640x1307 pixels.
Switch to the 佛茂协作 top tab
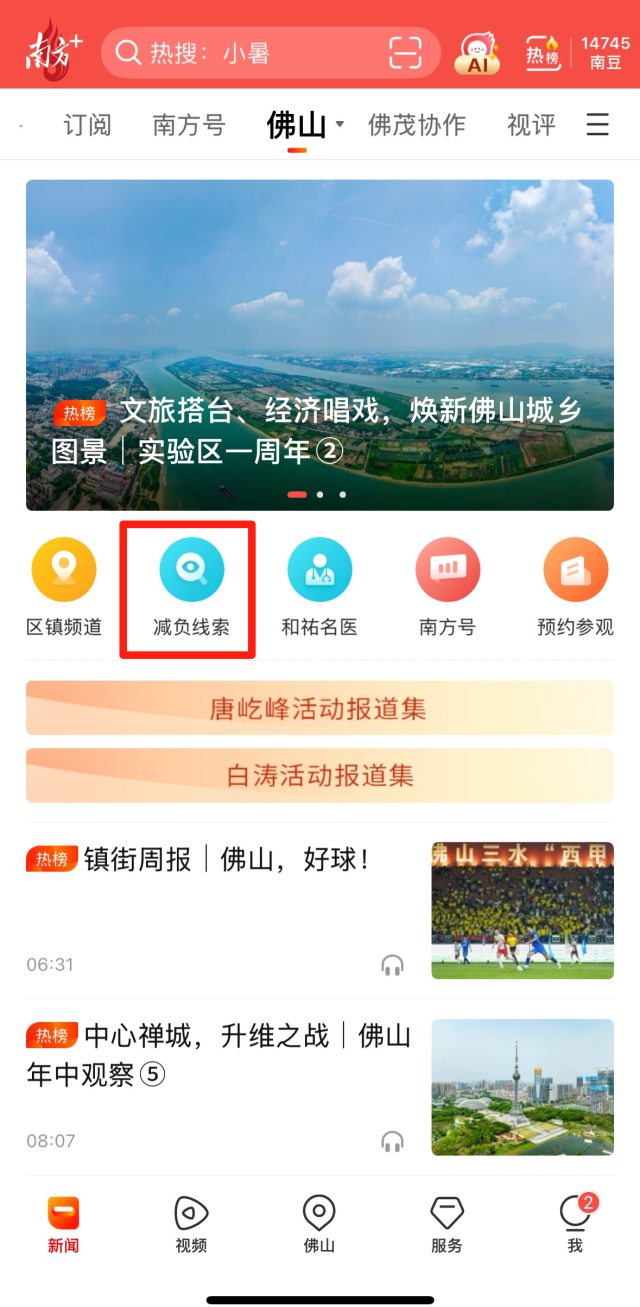[x=416, y=125]
